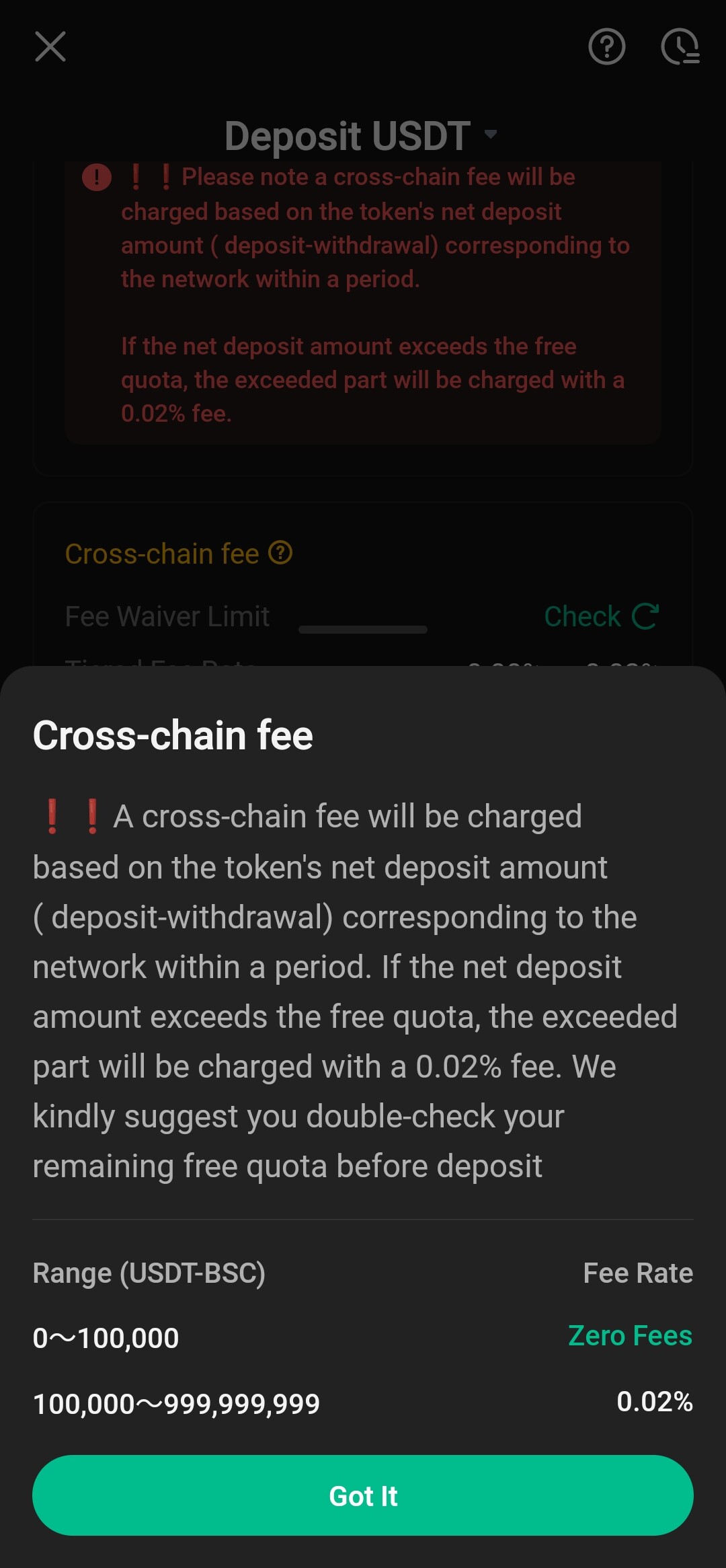Image resolution: width=726 pixels, height=1568 pixels.
Task: Close the deposit screen with the X icon
Action: pyautogui.click(x=50, y=46)
